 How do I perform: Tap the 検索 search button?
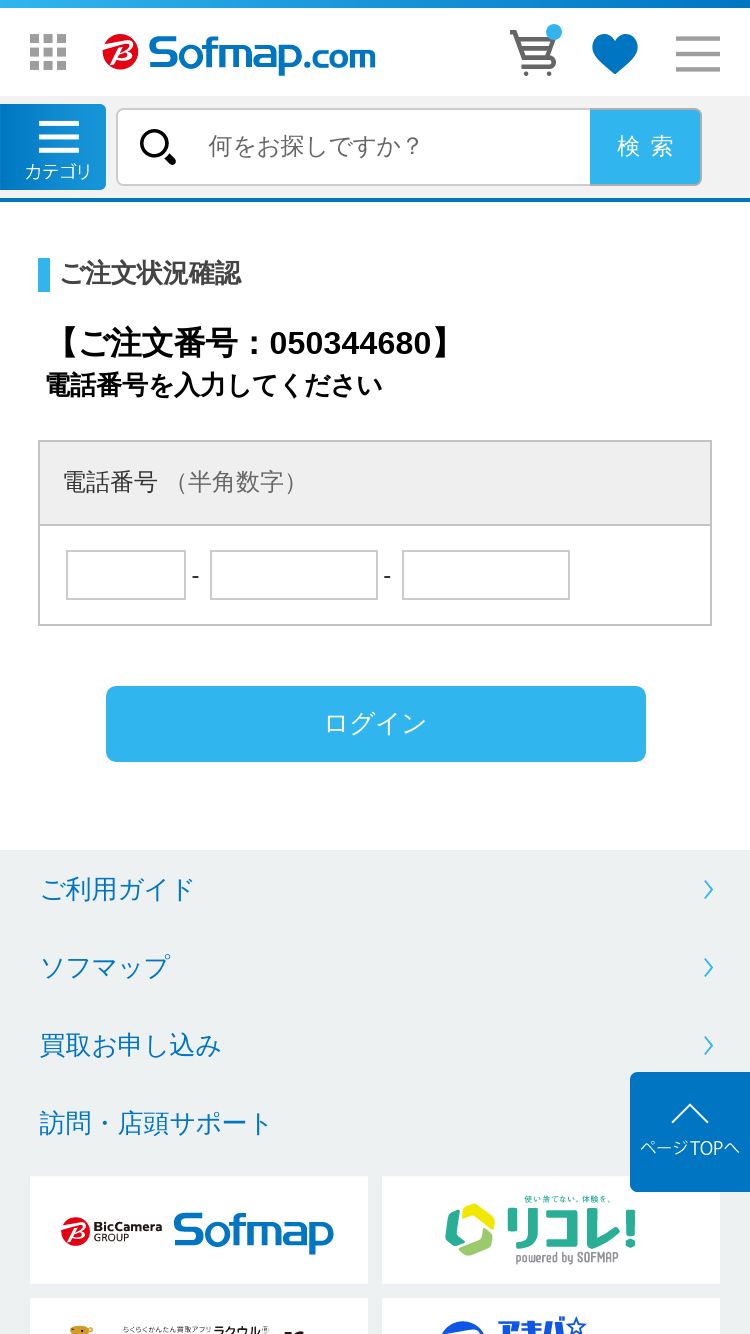[x=645, y=147]
